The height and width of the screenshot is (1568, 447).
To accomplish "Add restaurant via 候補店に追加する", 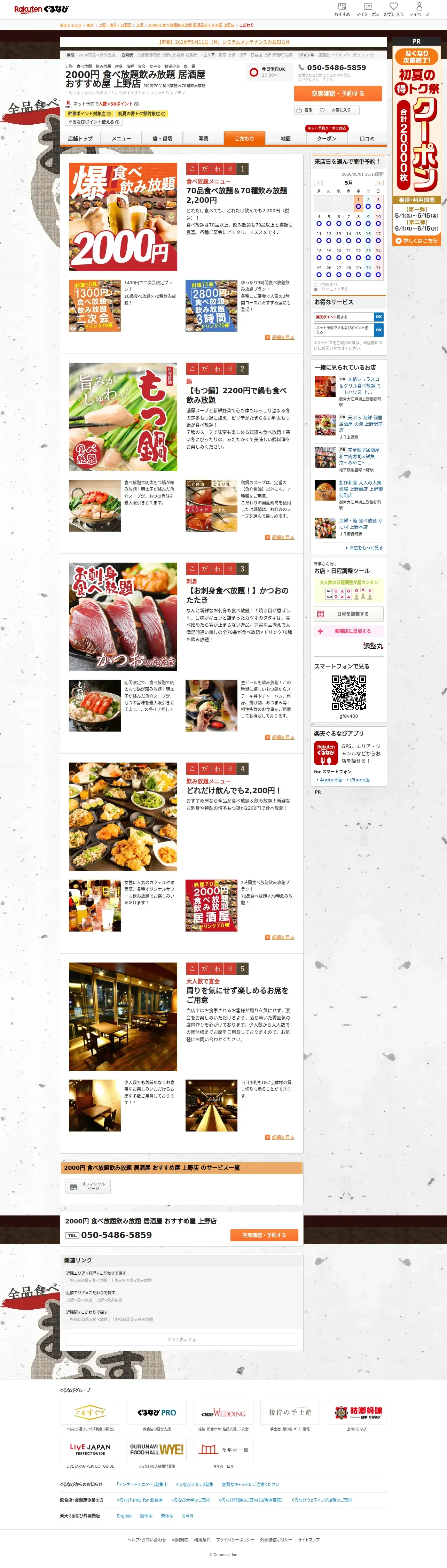I will [352, 631].
